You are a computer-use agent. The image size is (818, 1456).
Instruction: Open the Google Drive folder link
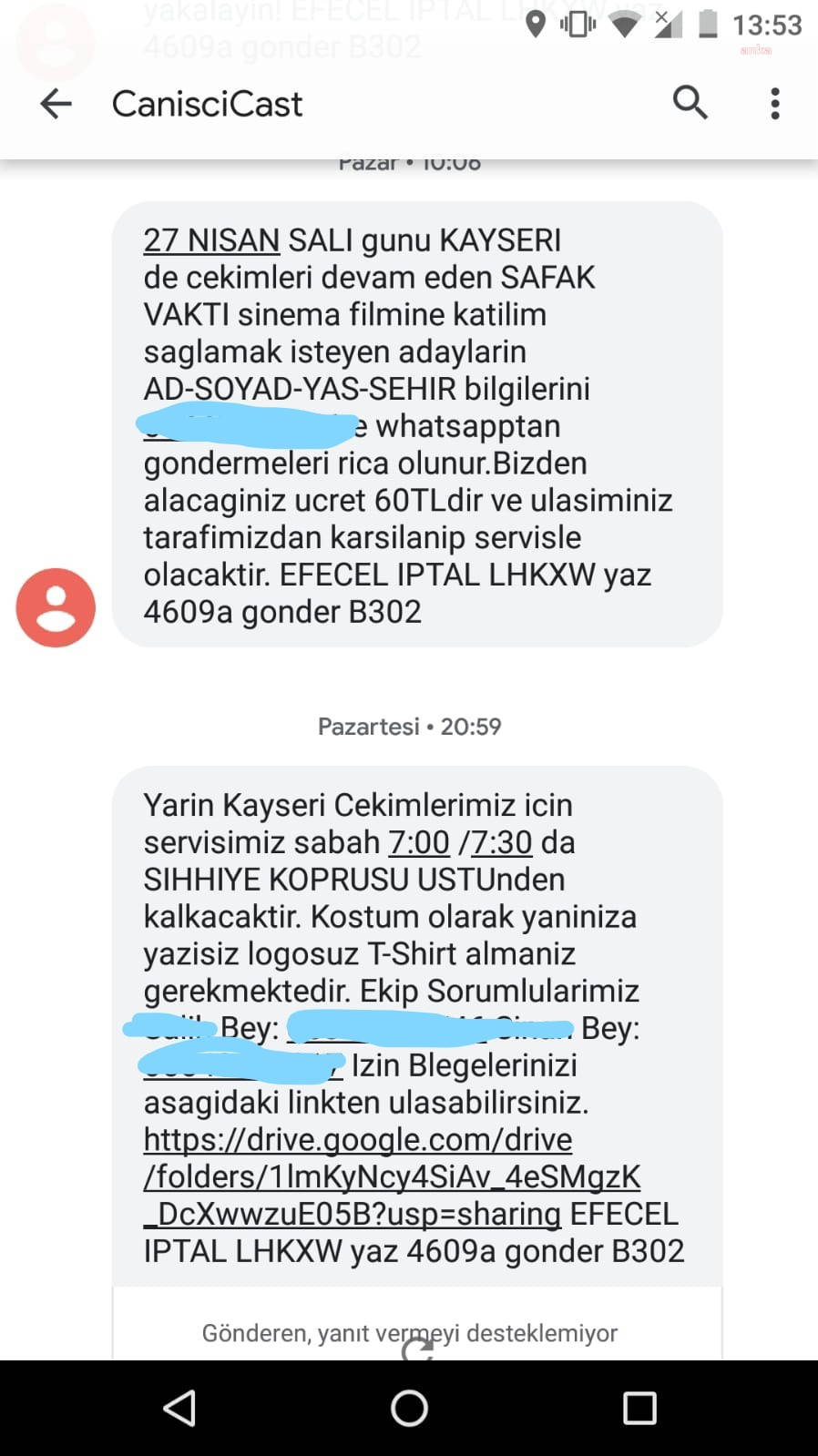click(392, 1176)
